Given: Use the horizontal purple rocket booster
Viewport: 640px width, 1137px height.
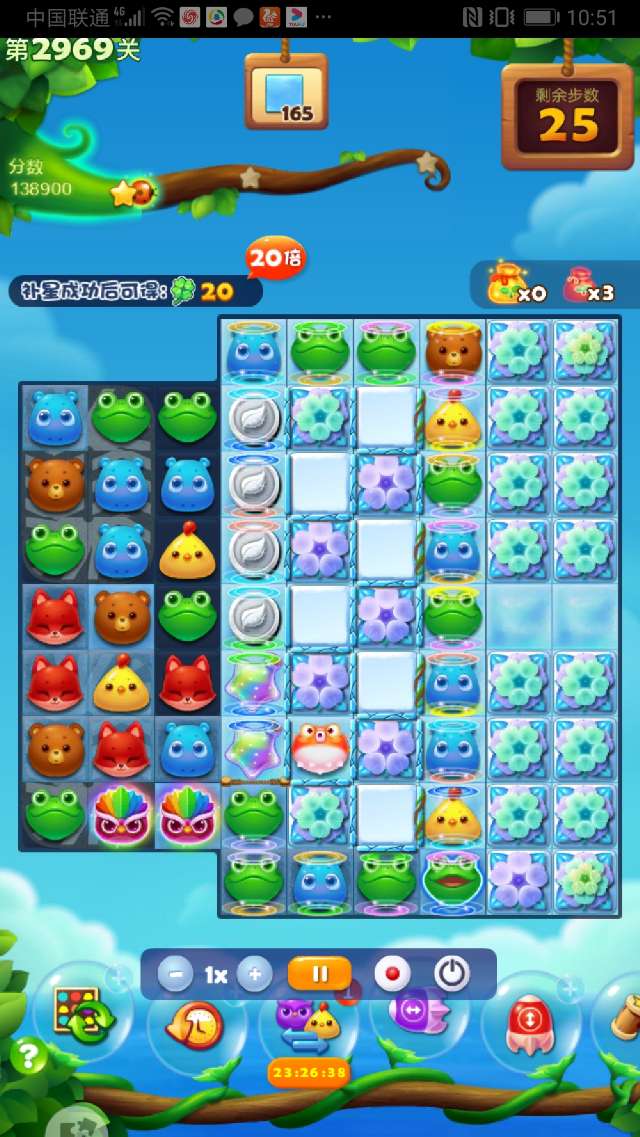Looking at the screenshot, I should pyautogui.click(x=420, y=1015).
